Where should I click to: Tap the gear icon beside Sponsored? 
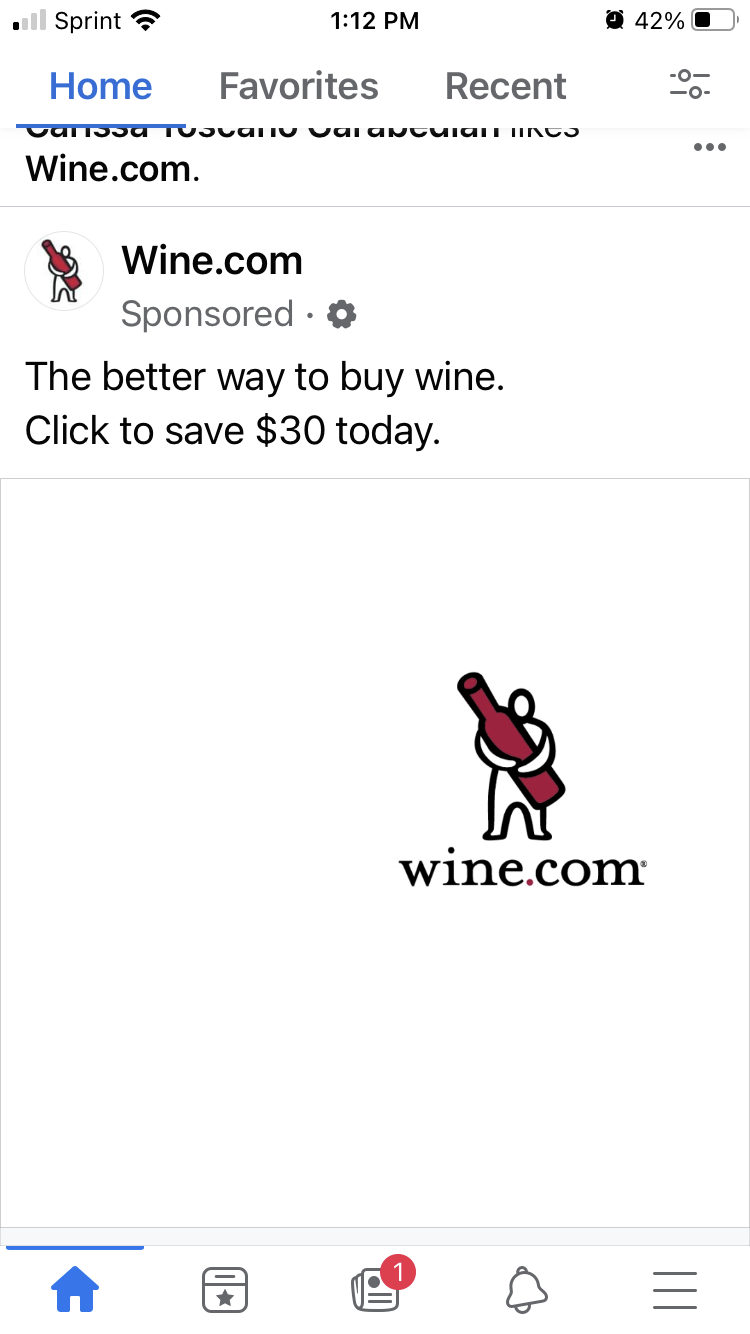[x=342, y=315]
